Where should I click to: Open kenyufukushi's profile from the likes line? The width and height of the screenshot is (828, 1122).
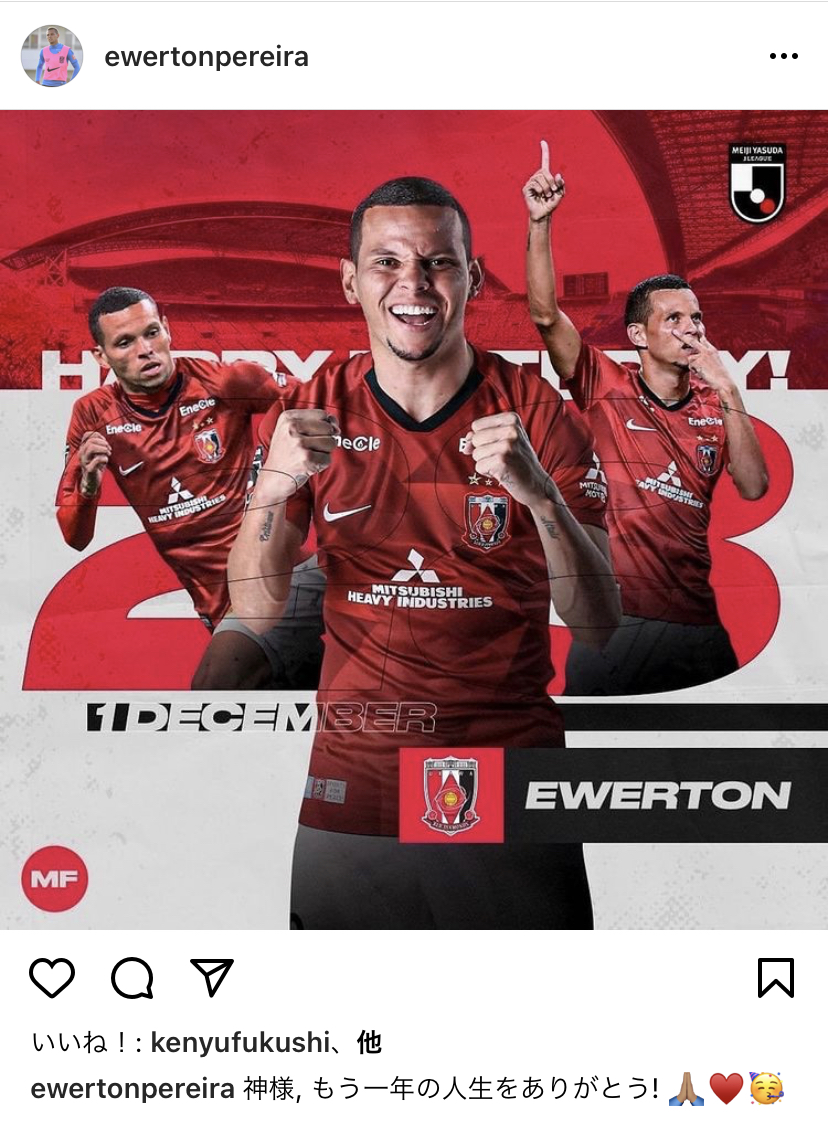[x=239, y=1043]
